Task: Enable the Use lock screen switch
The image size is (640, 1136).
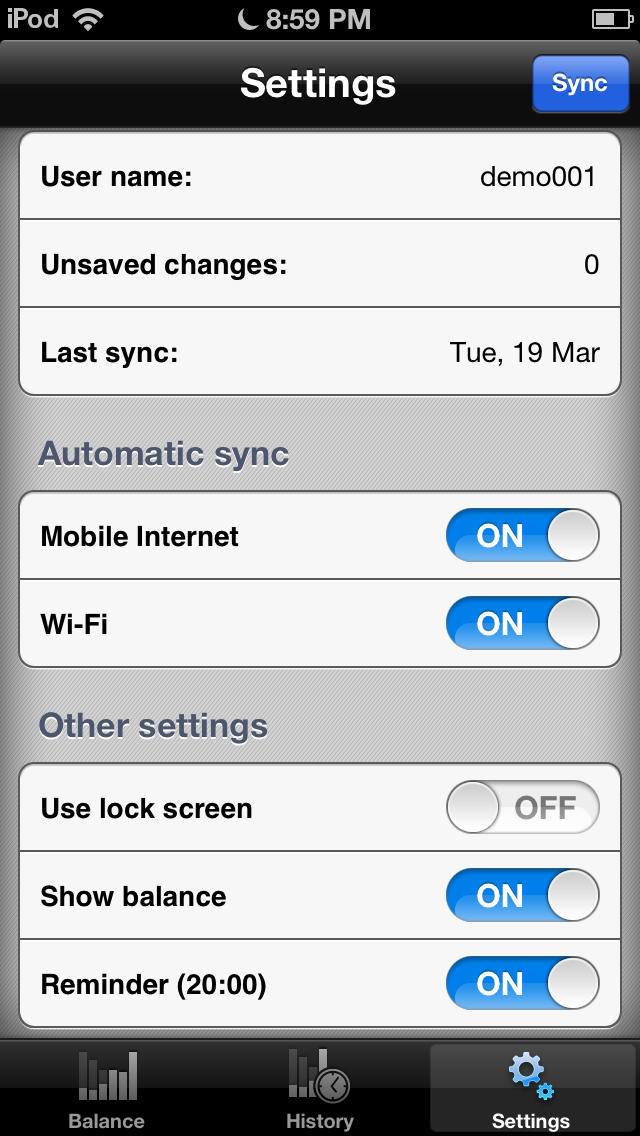Action: (x=523, y=807)
